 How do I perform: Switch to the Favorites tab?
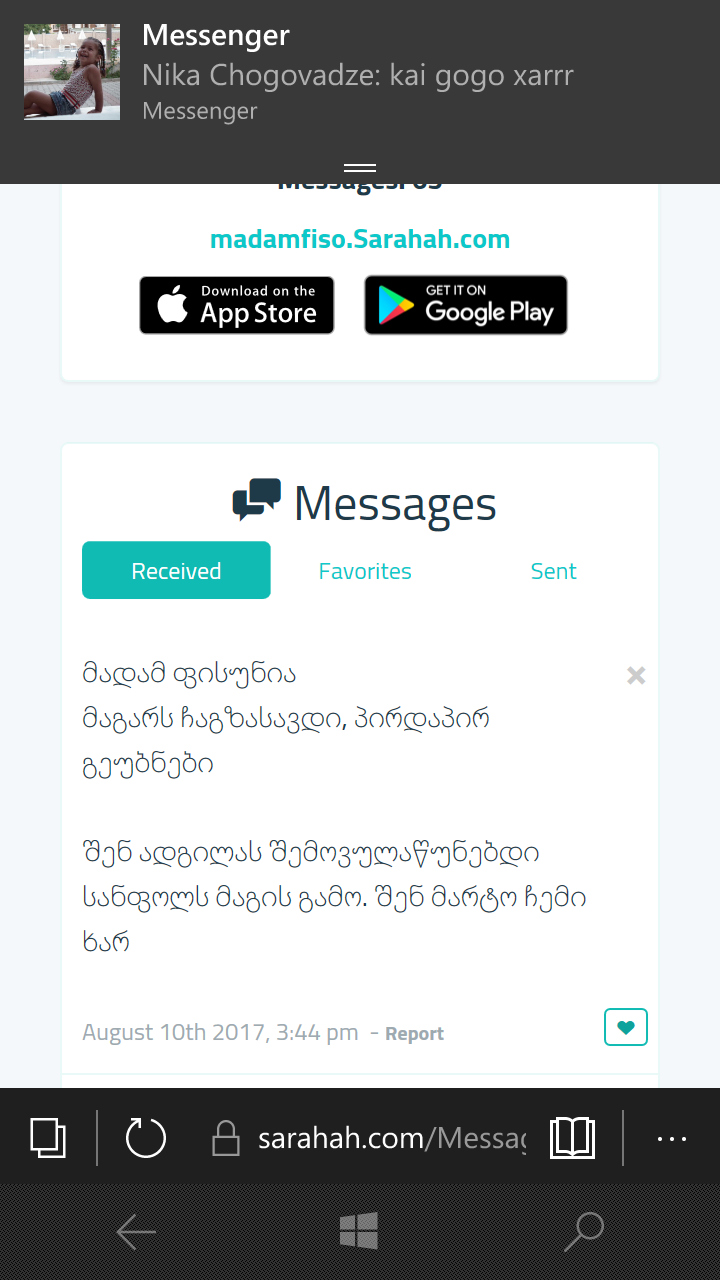[x=365, y=571]
